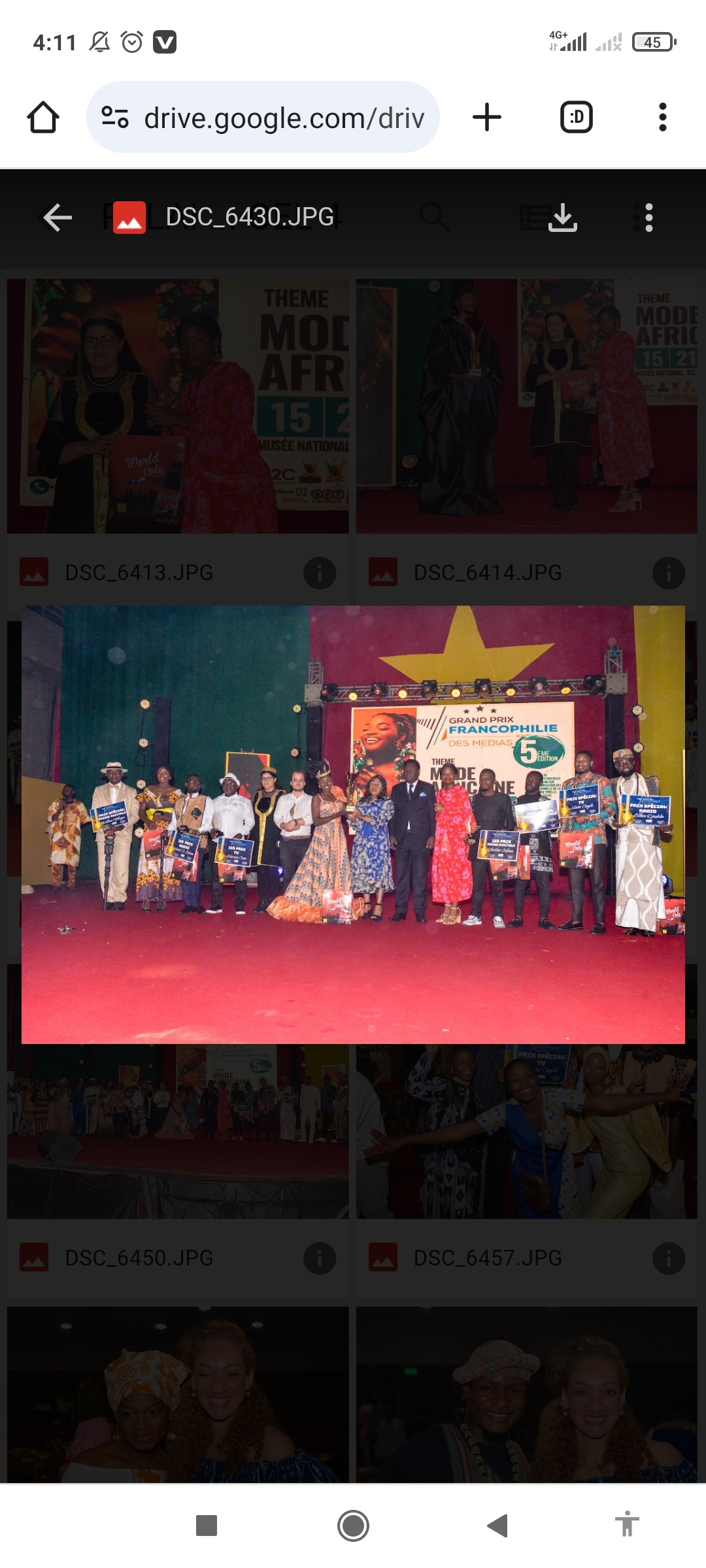Go back from the DSC_6430.JPG preview
The height and width of the screenshot is (1568, 706).
tap(58, 218)
